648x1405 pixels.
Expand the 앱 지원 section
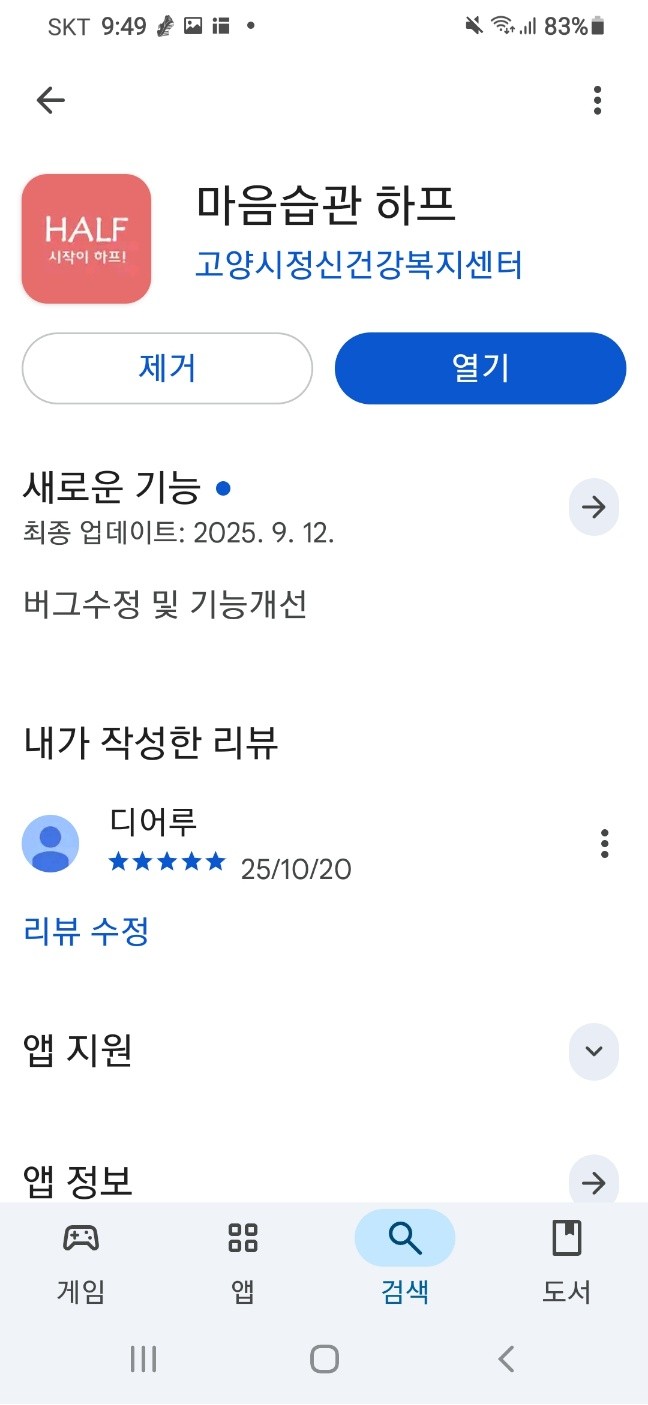(x=594, y=1051)
